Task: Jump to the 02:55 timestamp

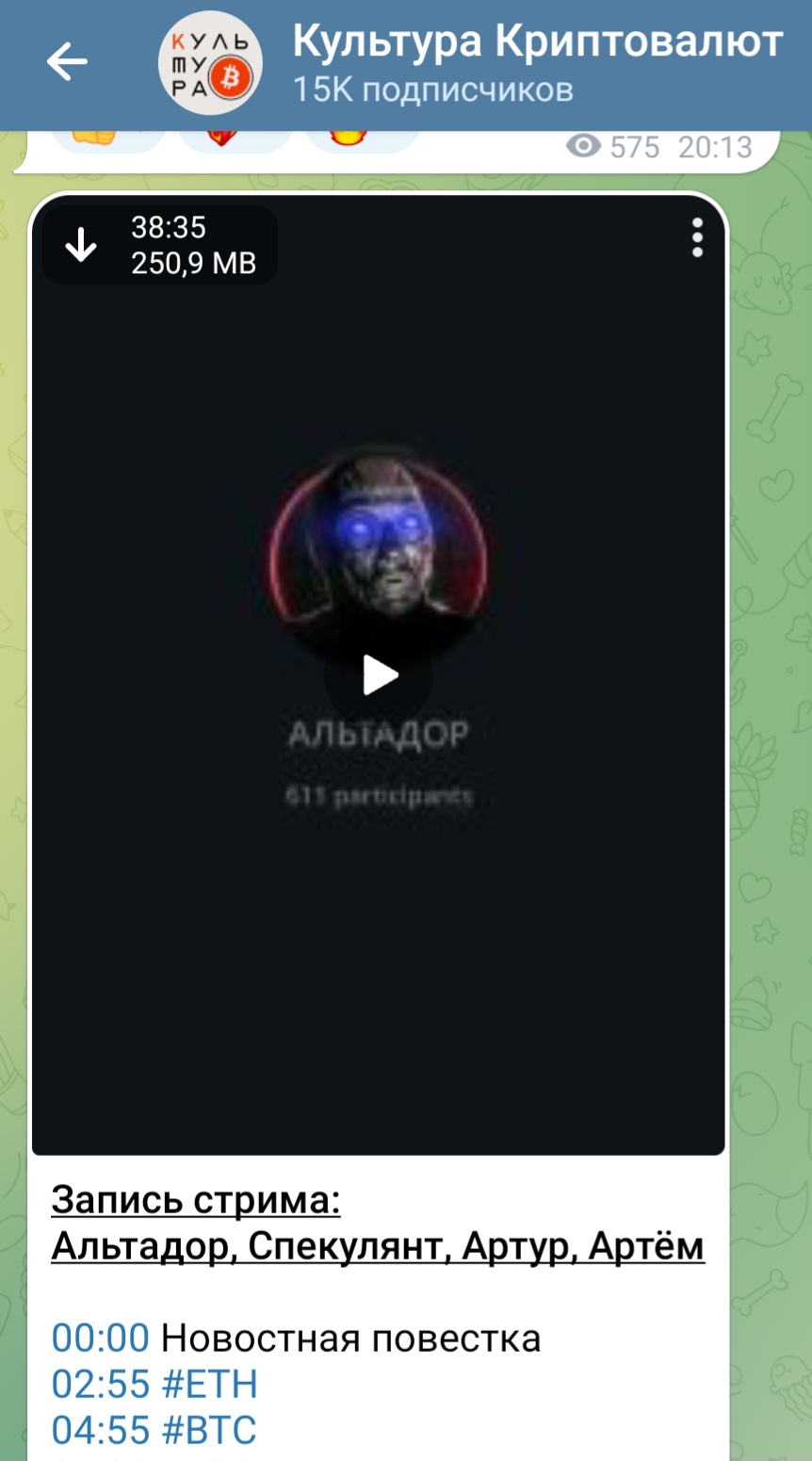Action: coord(100,1384)
